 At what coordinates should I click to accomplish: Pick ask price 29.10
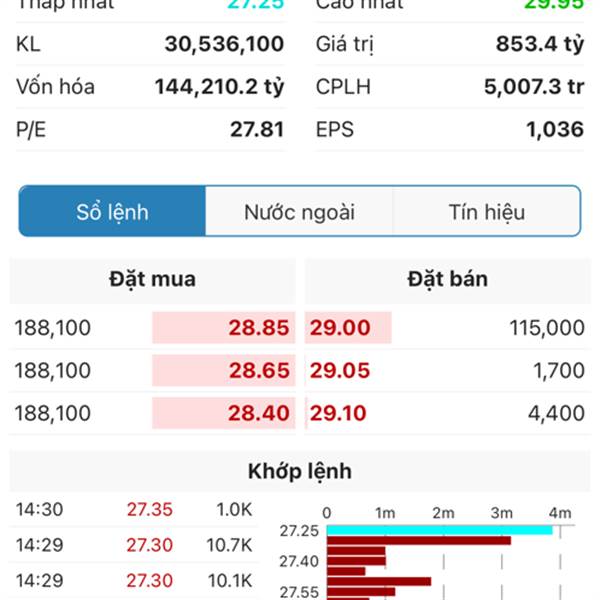point(340,413)
